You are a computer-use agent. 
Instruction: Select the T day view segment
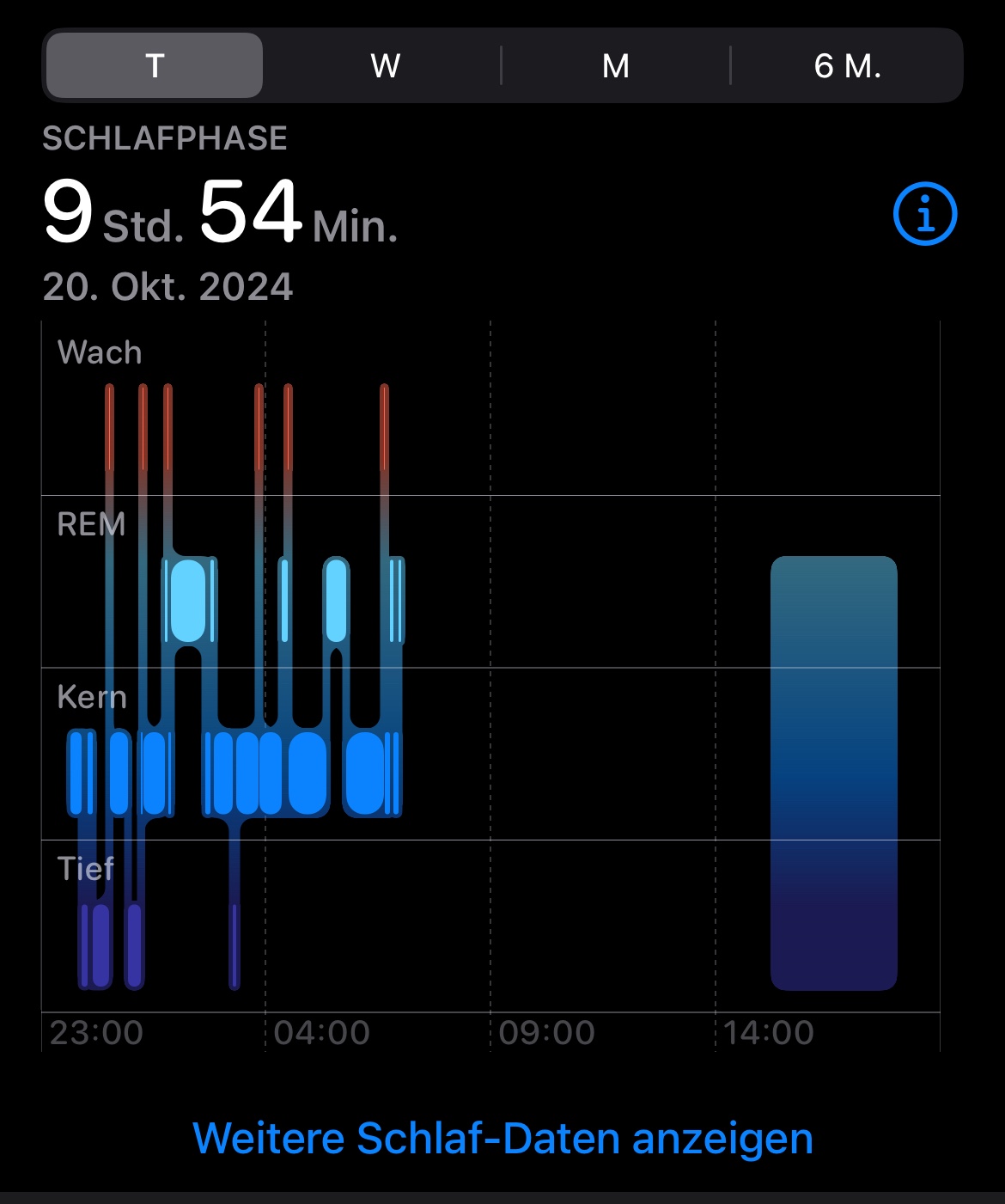pos(155,65)
